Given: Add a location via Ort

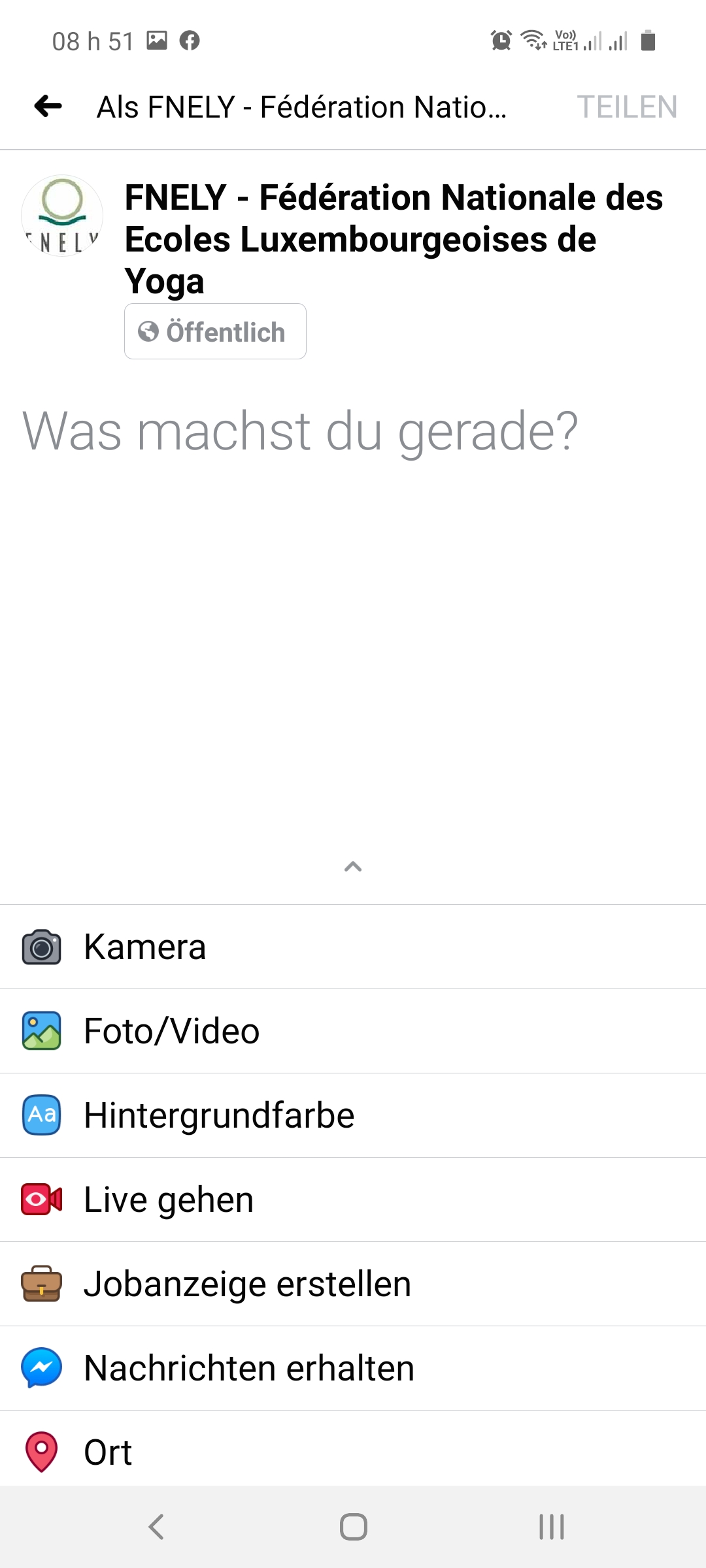Looking at the screenshot, I should coord(353,1452).
